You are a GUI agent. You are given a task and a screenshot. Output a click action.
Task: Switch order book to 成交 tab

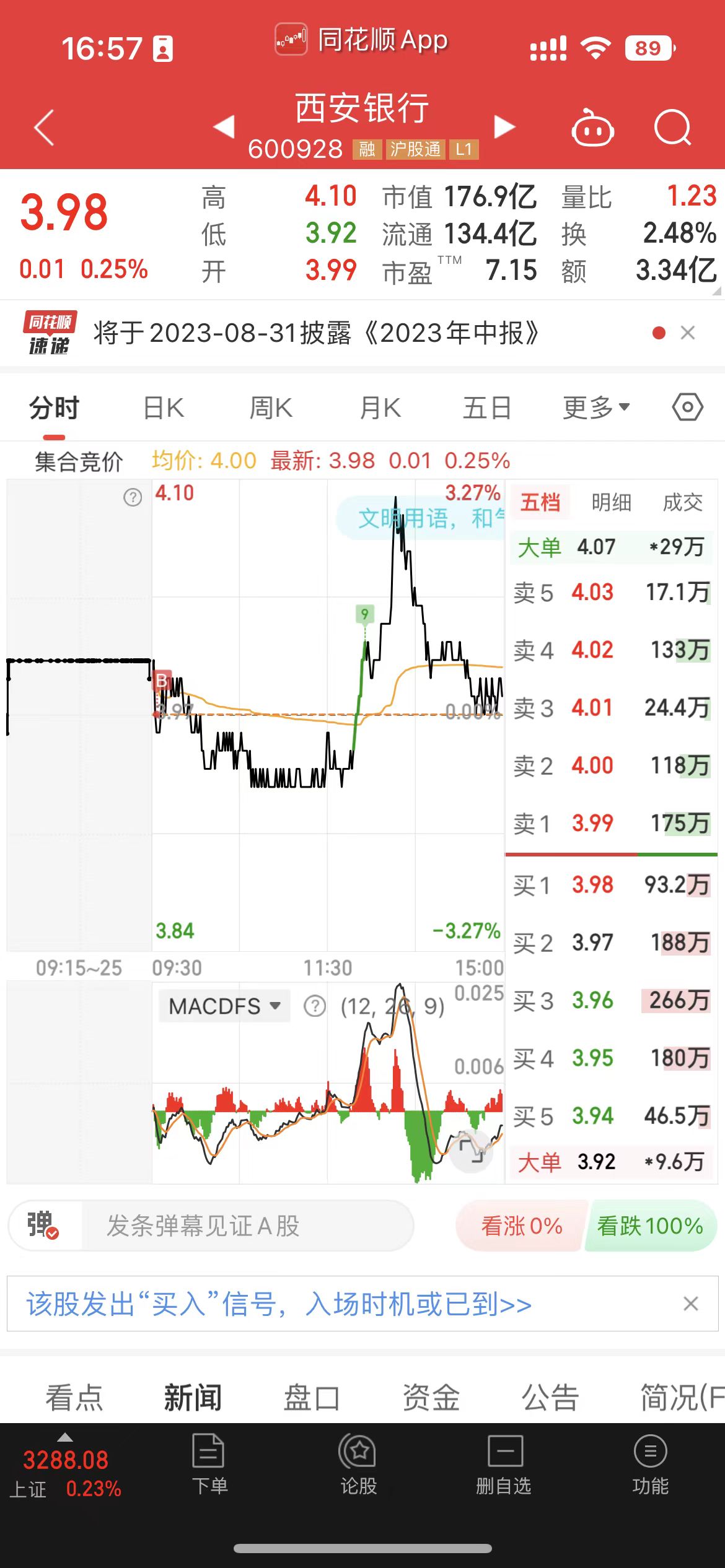(x=683, y=502)
